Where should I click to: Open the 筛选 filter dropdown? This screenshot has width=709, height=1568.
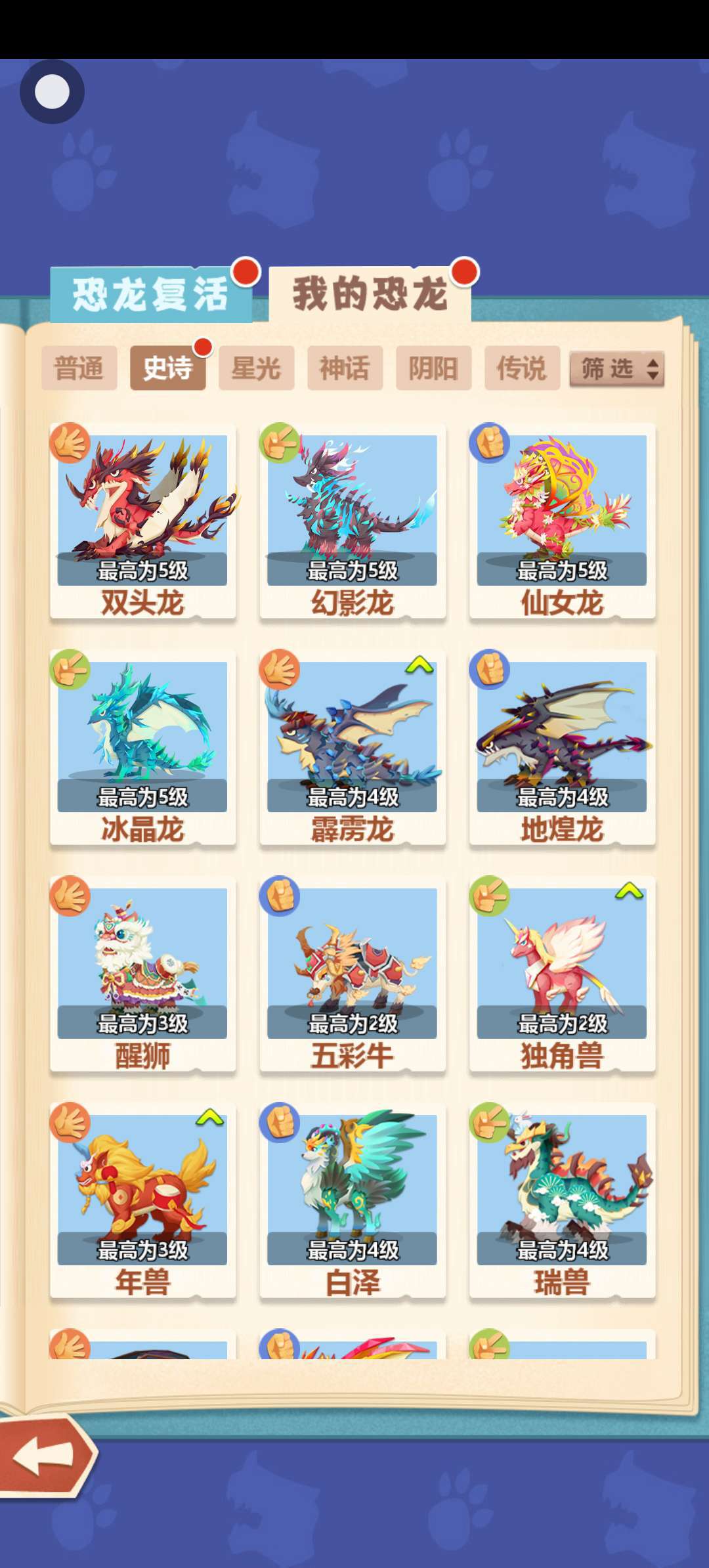(x=616, y=369)
